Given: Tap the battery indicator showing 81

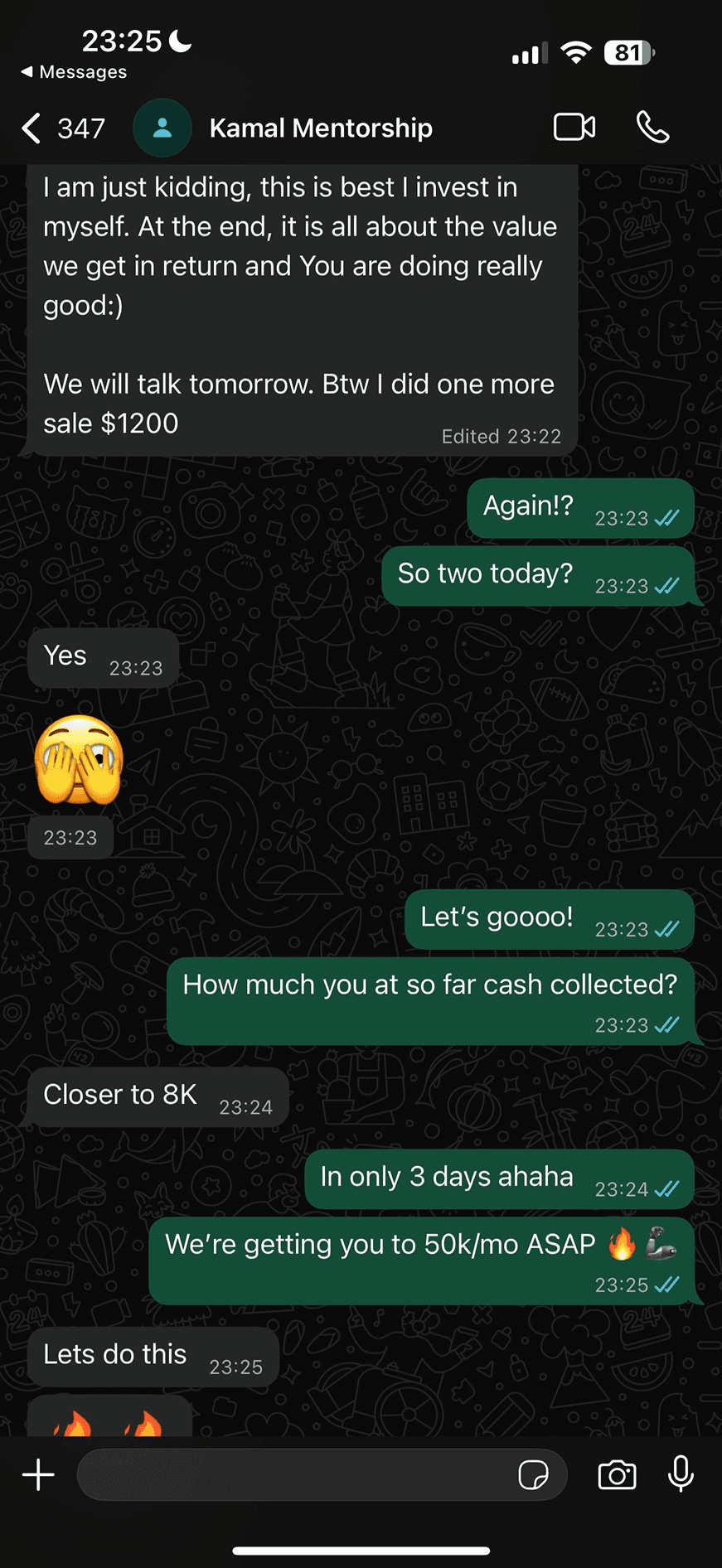Looking at the screenshot, I should tap(628, 52).
